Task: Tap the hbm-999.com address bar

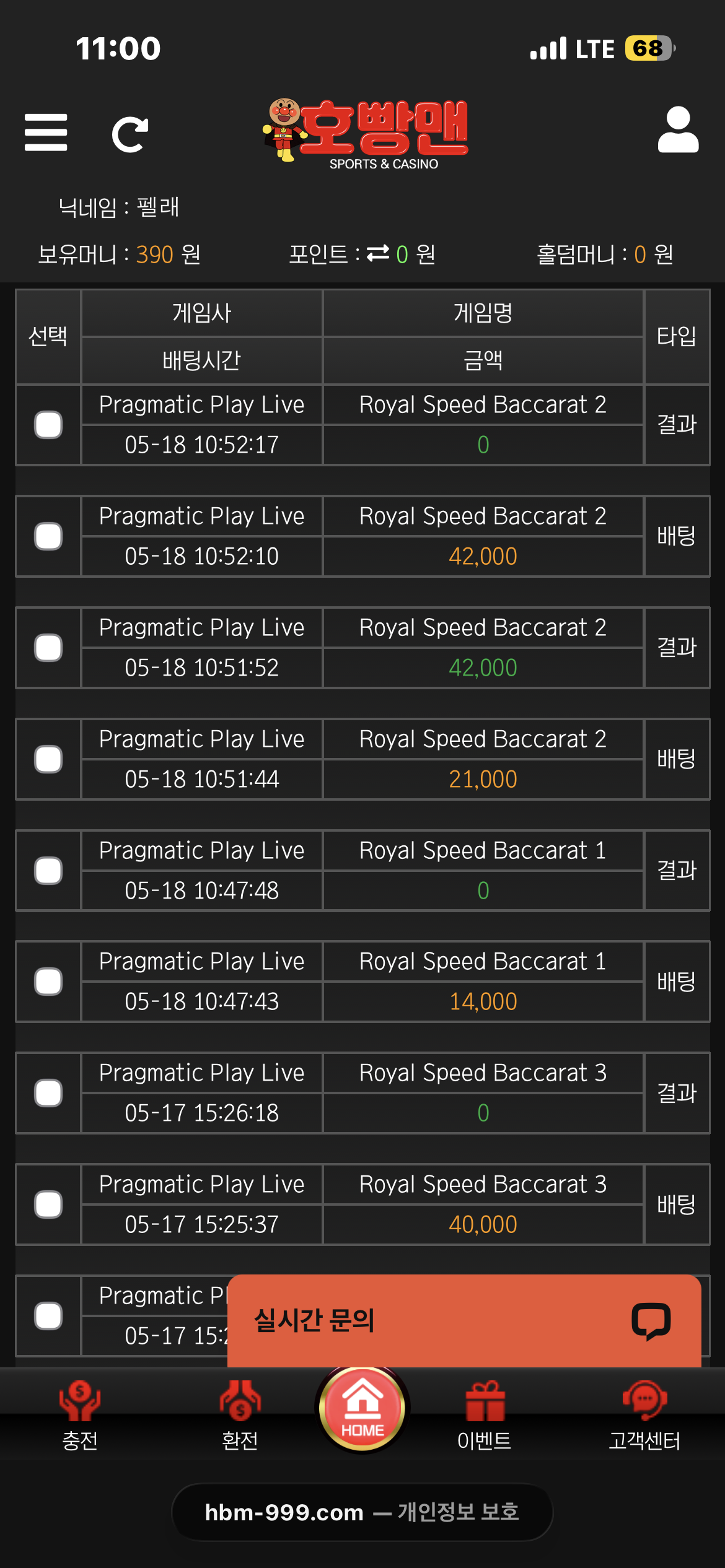Action: click(362, 1512)
